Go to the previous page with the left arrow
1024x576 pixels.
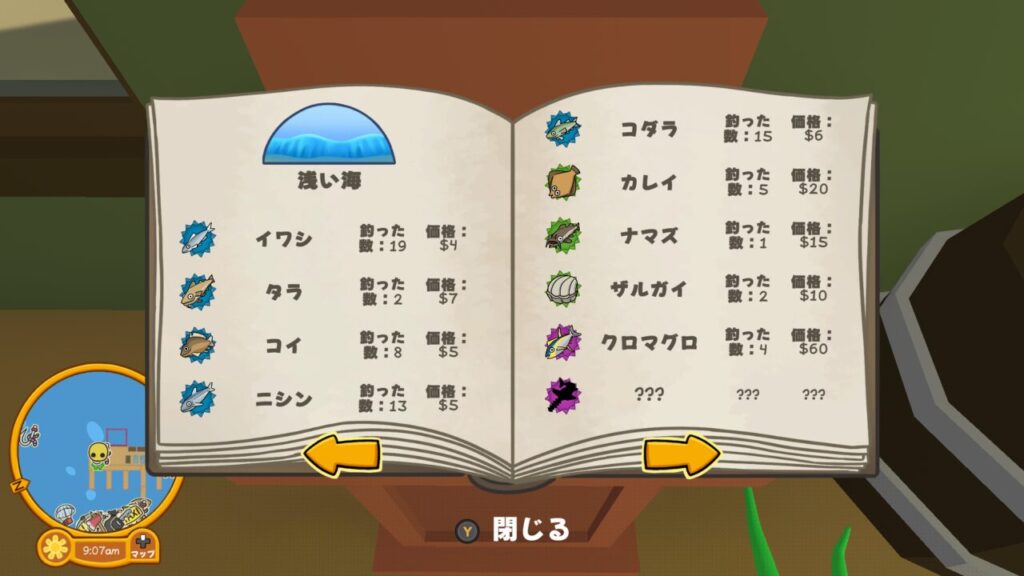(x=341, y=455)
